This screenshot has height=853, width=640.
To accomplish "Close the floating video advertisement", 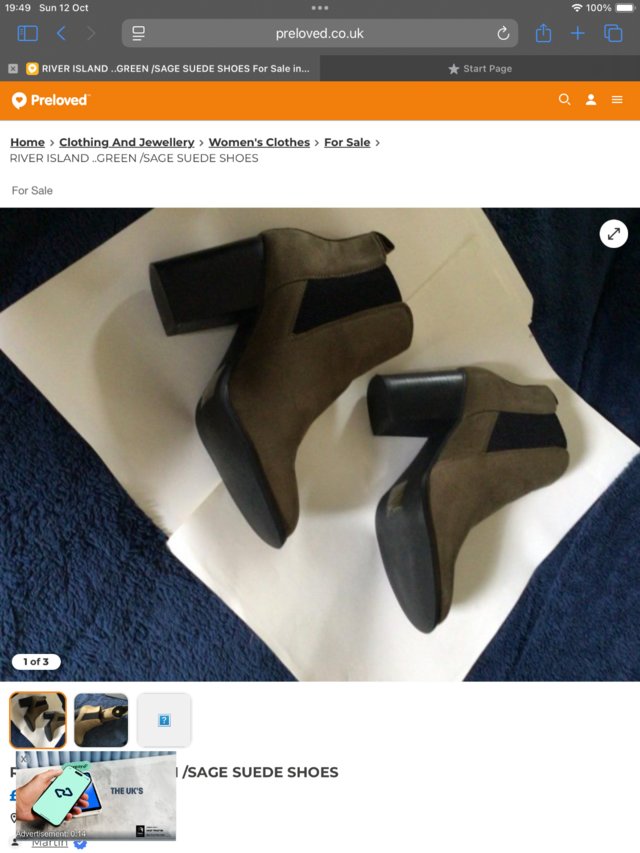I will point(23,760).
